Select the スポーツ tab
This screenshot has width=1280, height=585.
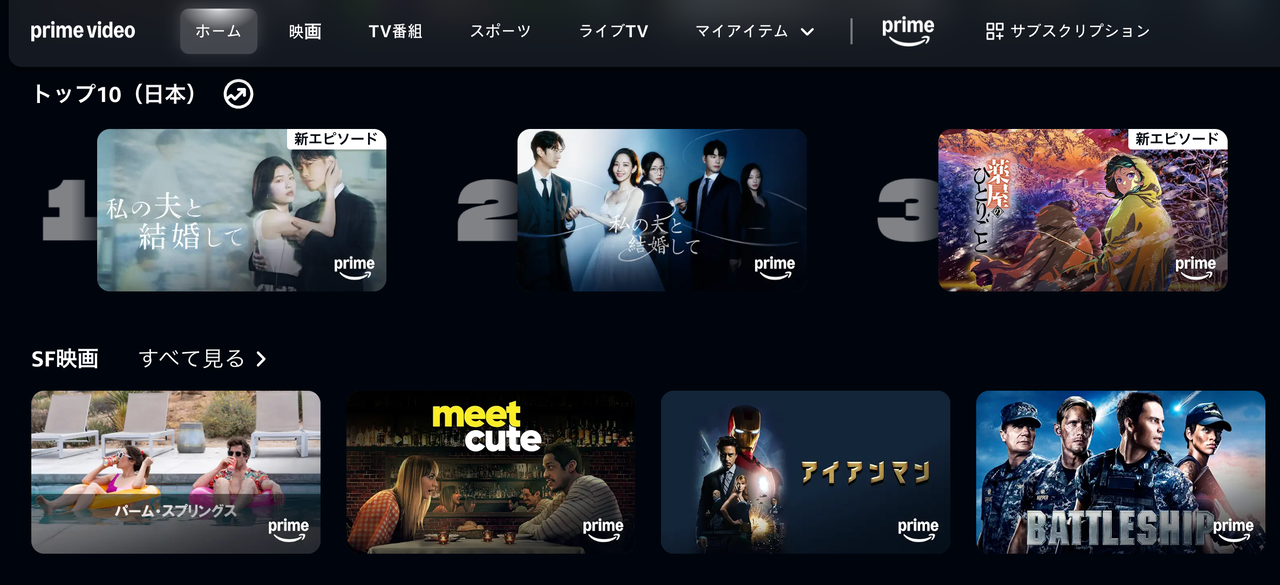500,31
